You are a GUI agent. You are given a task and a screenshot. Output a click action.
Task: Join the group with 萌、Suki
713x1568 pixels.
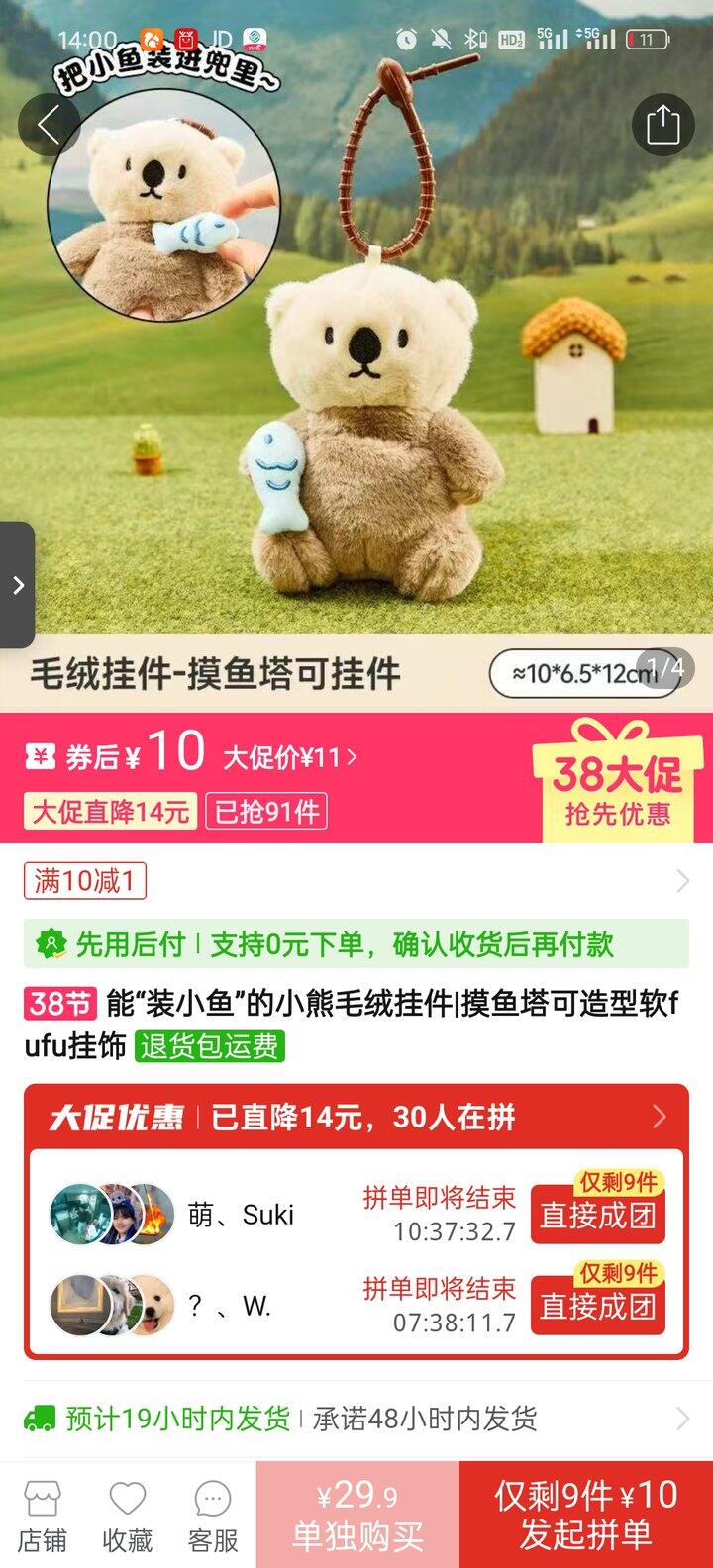point(597,1215)
